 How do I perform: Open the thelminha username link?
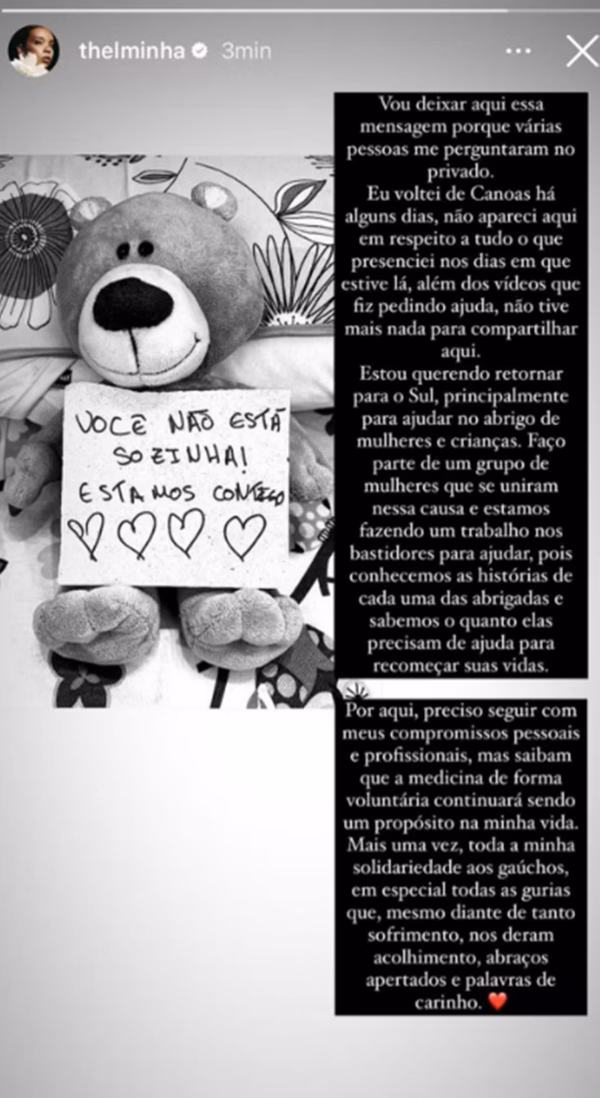point(131,51)
